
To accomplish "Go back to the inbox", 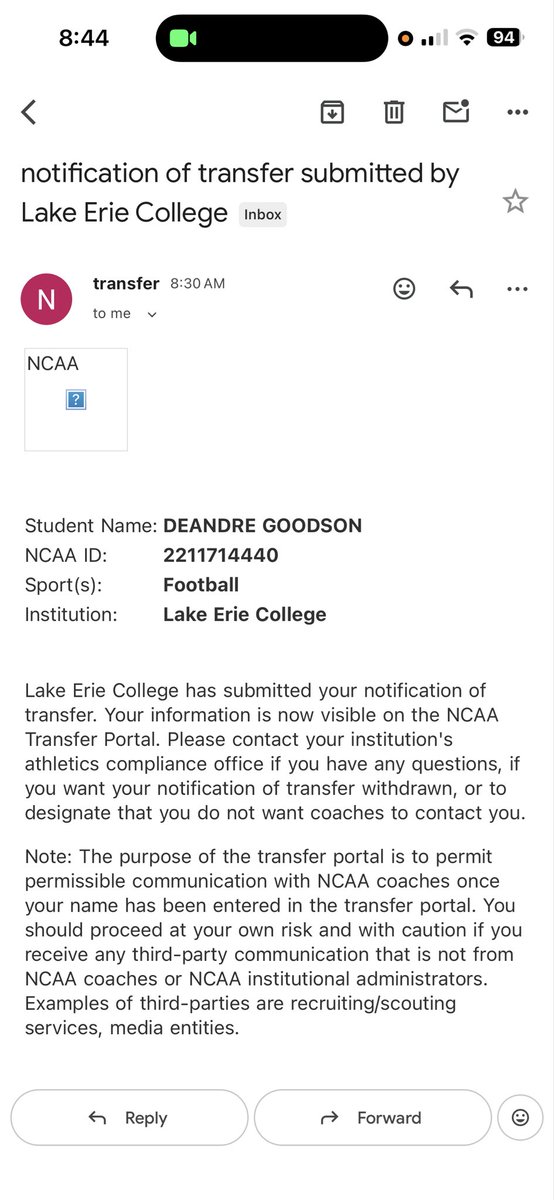I will (29, 112).
